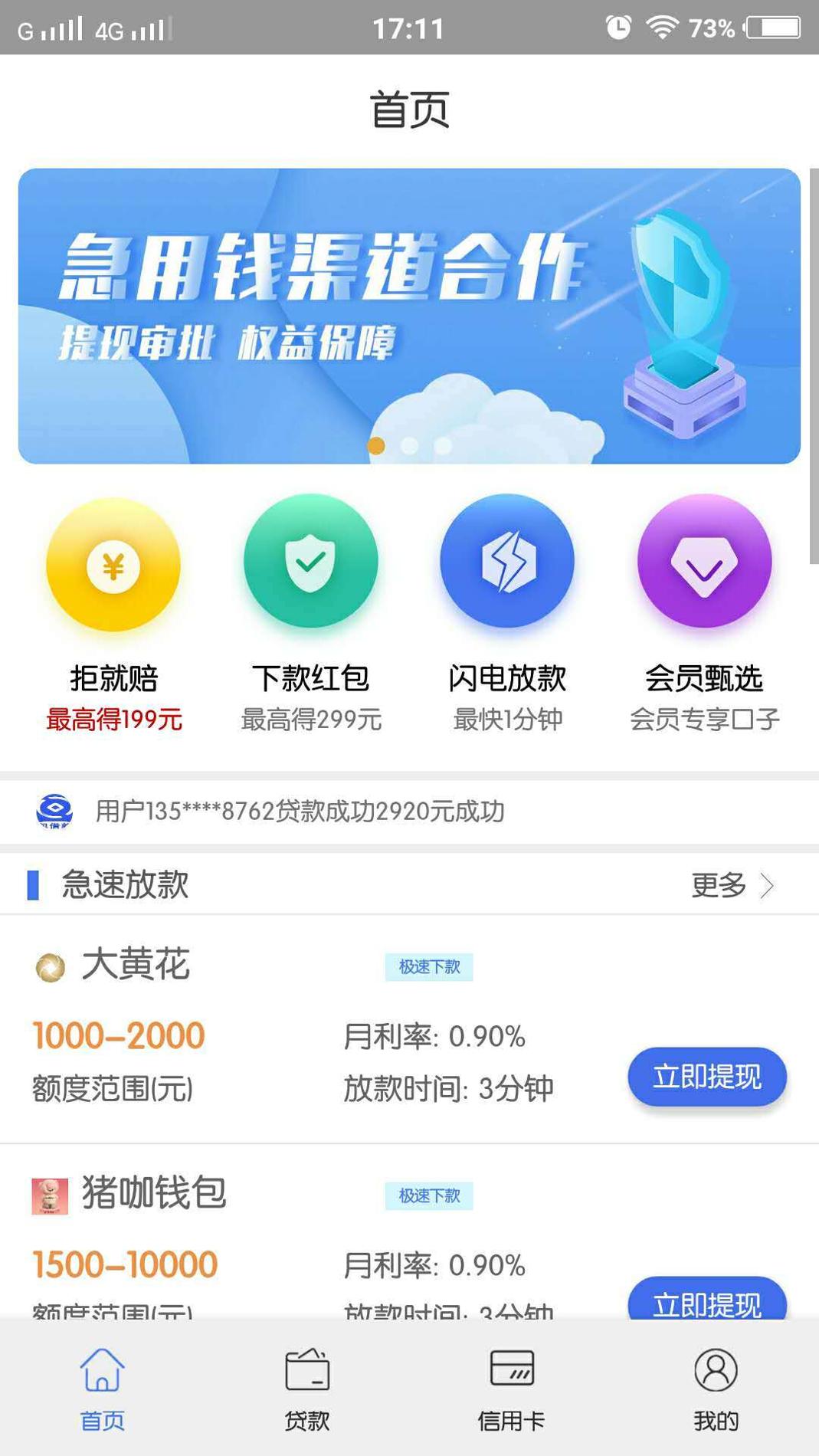Tap the 大黄花 loan product logo
Screen dimensions: 819x1456
[x=51, y=966]
